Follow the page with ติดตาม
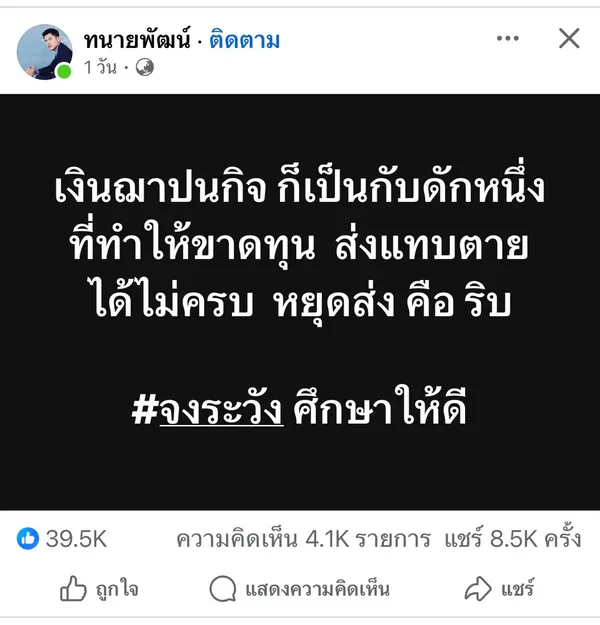Viewport: 600px width, 625px height. 245,40
